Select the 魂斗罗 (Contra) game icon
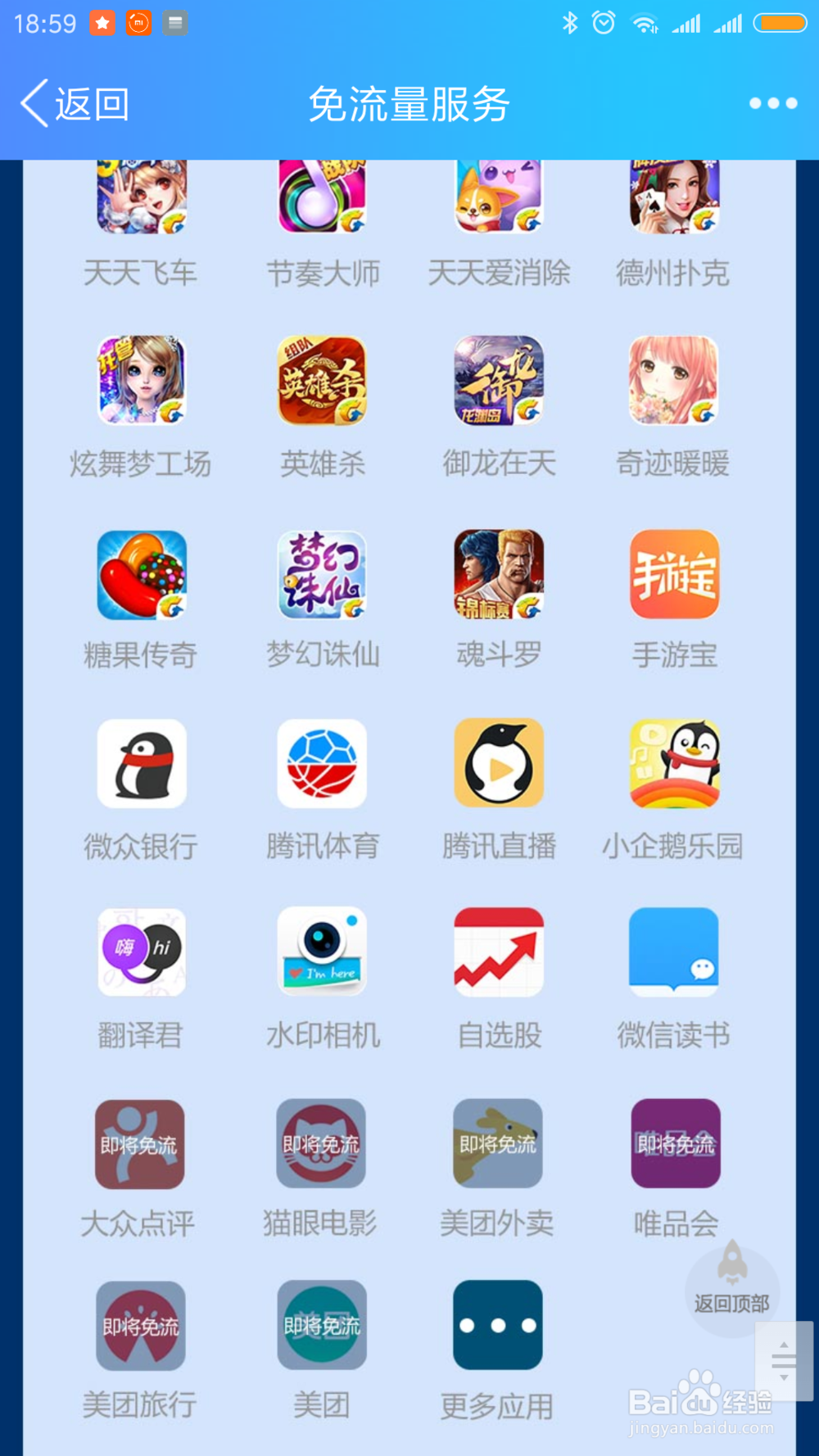Screen dimensions: 819x1456 [x=498, y=574]
